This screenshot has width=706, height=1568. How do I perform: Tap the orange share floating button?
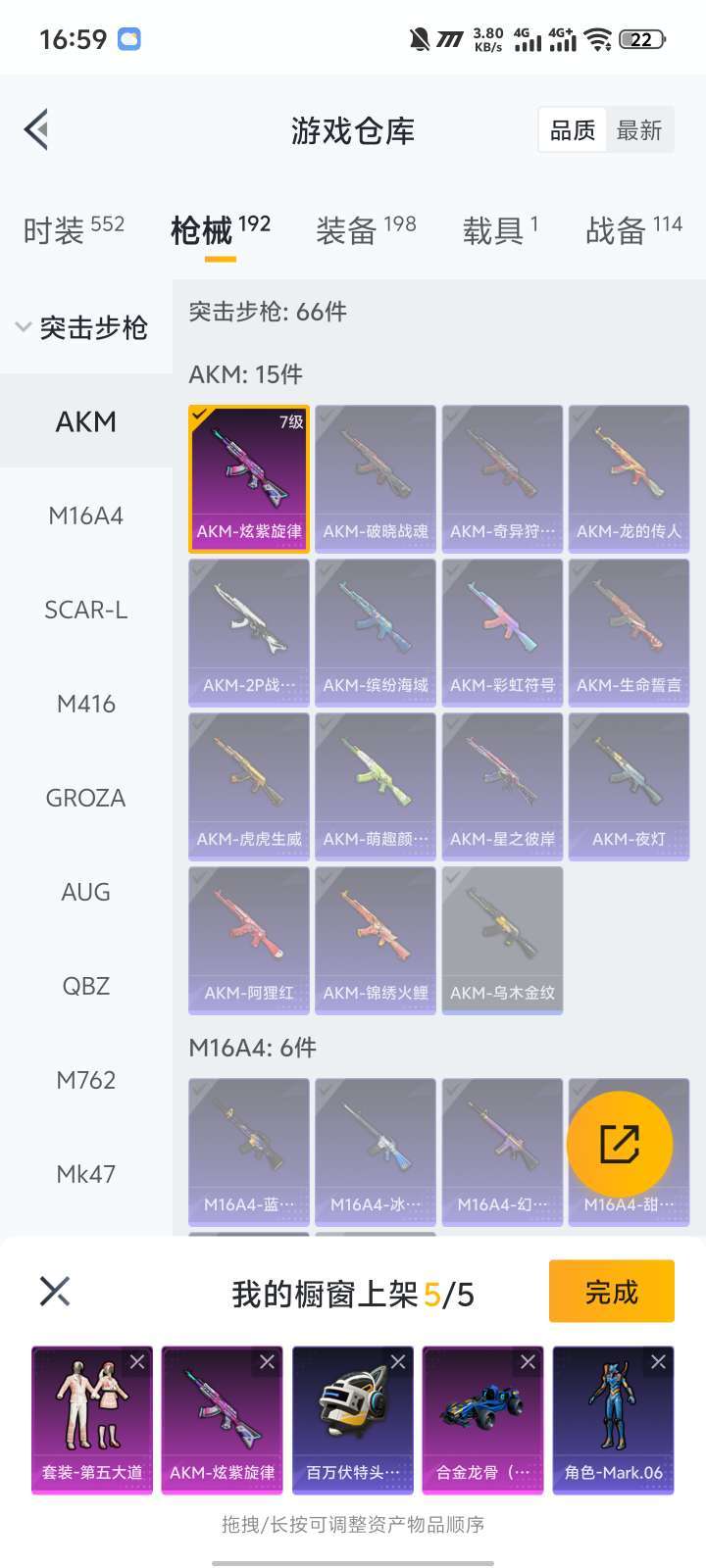coord(620,1144)
